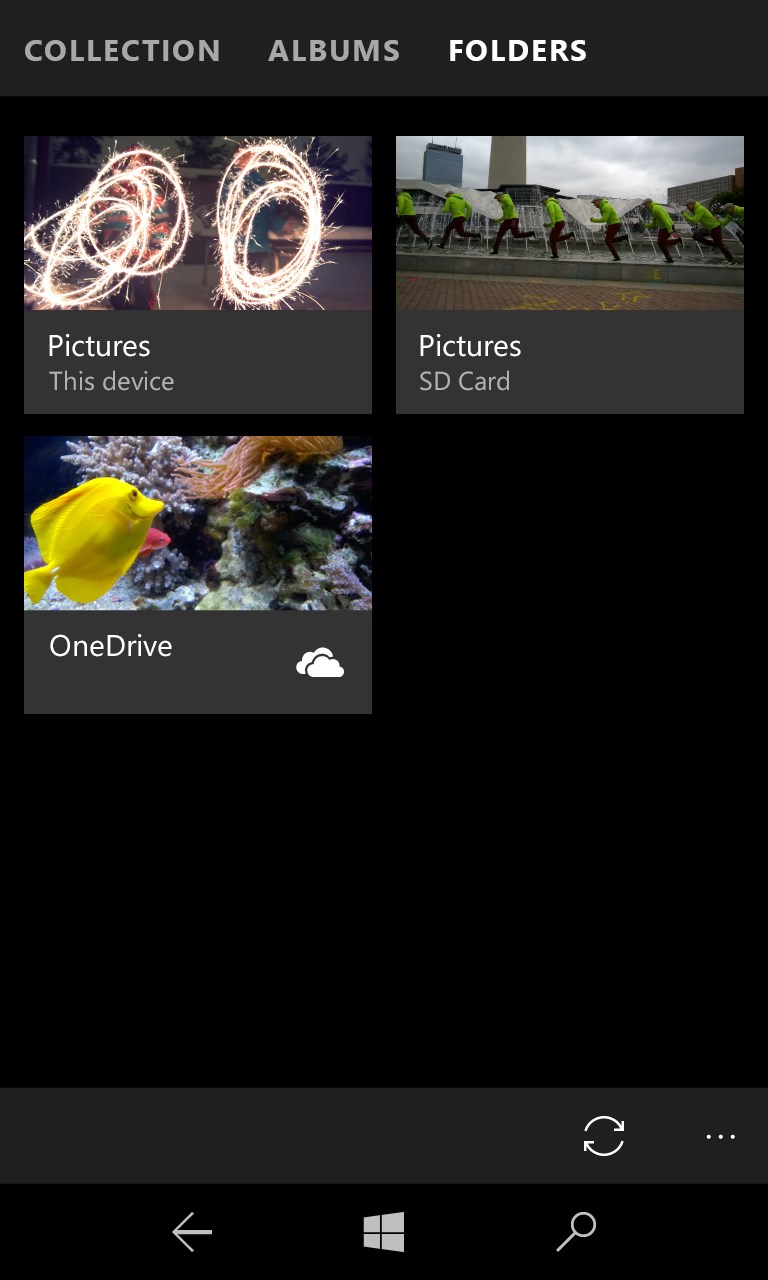Click the runners photo on the SD Card tile
Image resolution: width=768 pixels, height=1280 pixels.
pos(569,223)
